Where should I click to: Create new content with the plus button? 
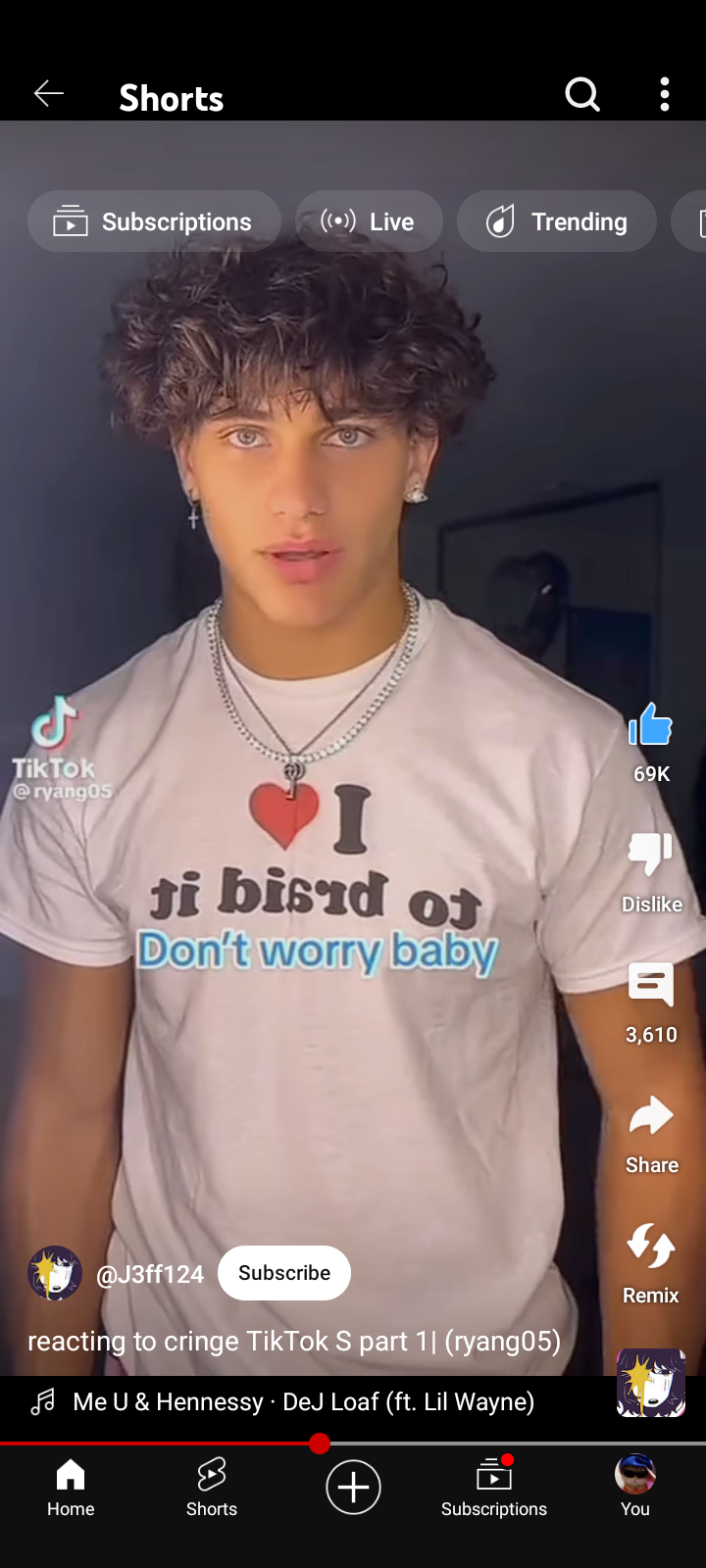353,1487
